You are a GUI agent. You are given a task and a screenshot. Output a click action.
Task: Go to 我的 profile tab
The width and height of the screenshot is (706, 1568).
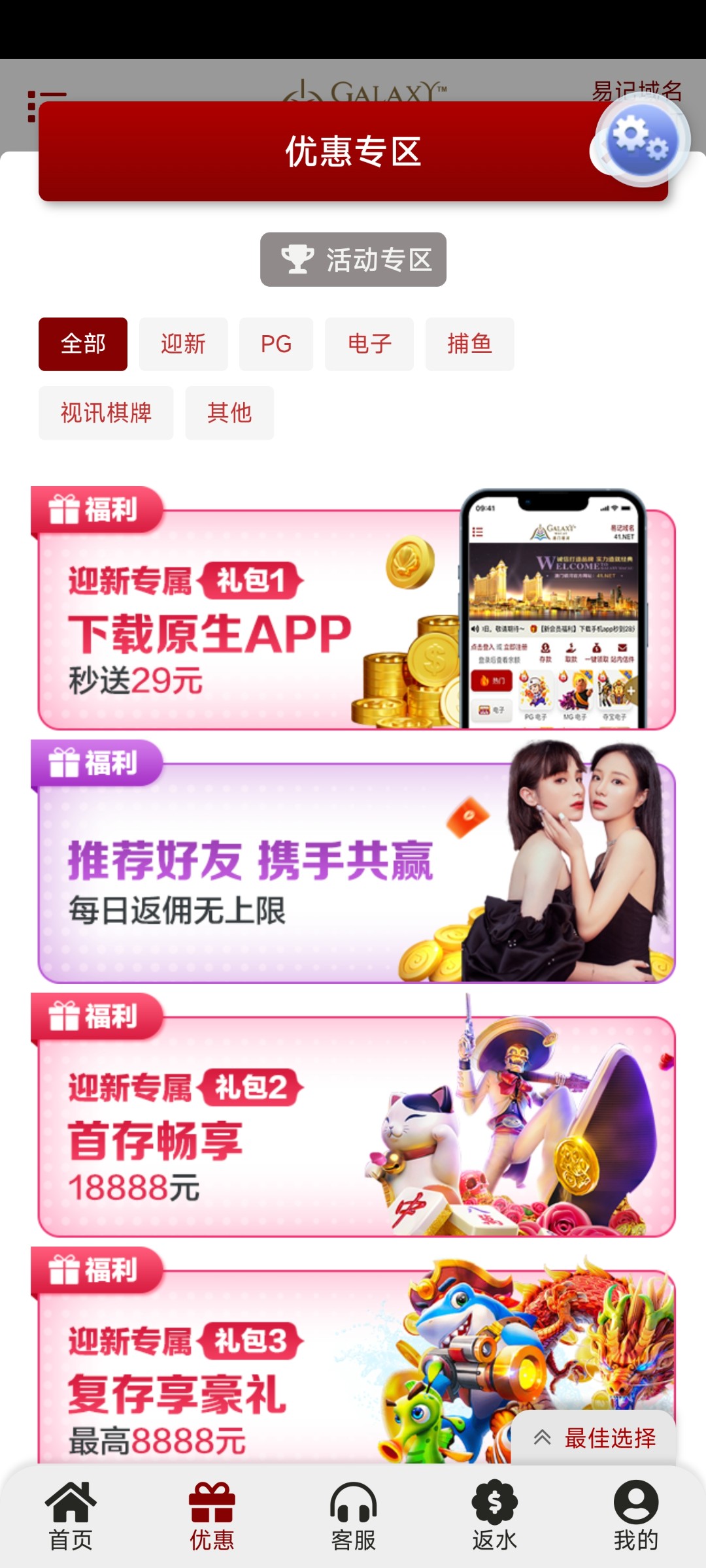pos(635,1517)
